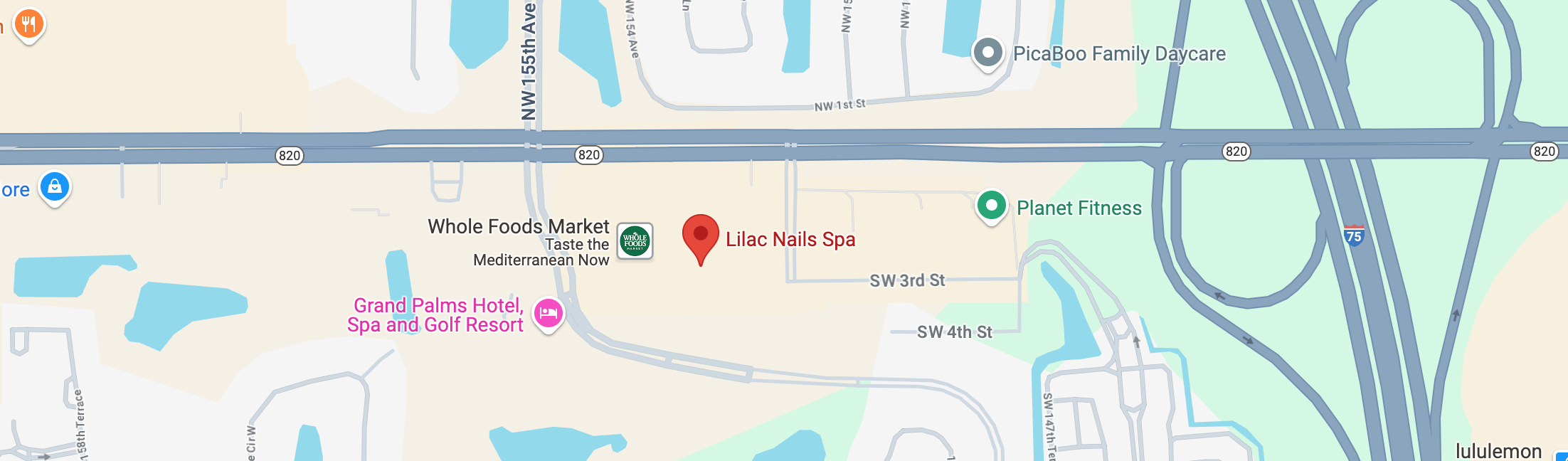Select the Lilac Nails Spa red pin
Viewport: 1568px width, 461px height.
700,236
